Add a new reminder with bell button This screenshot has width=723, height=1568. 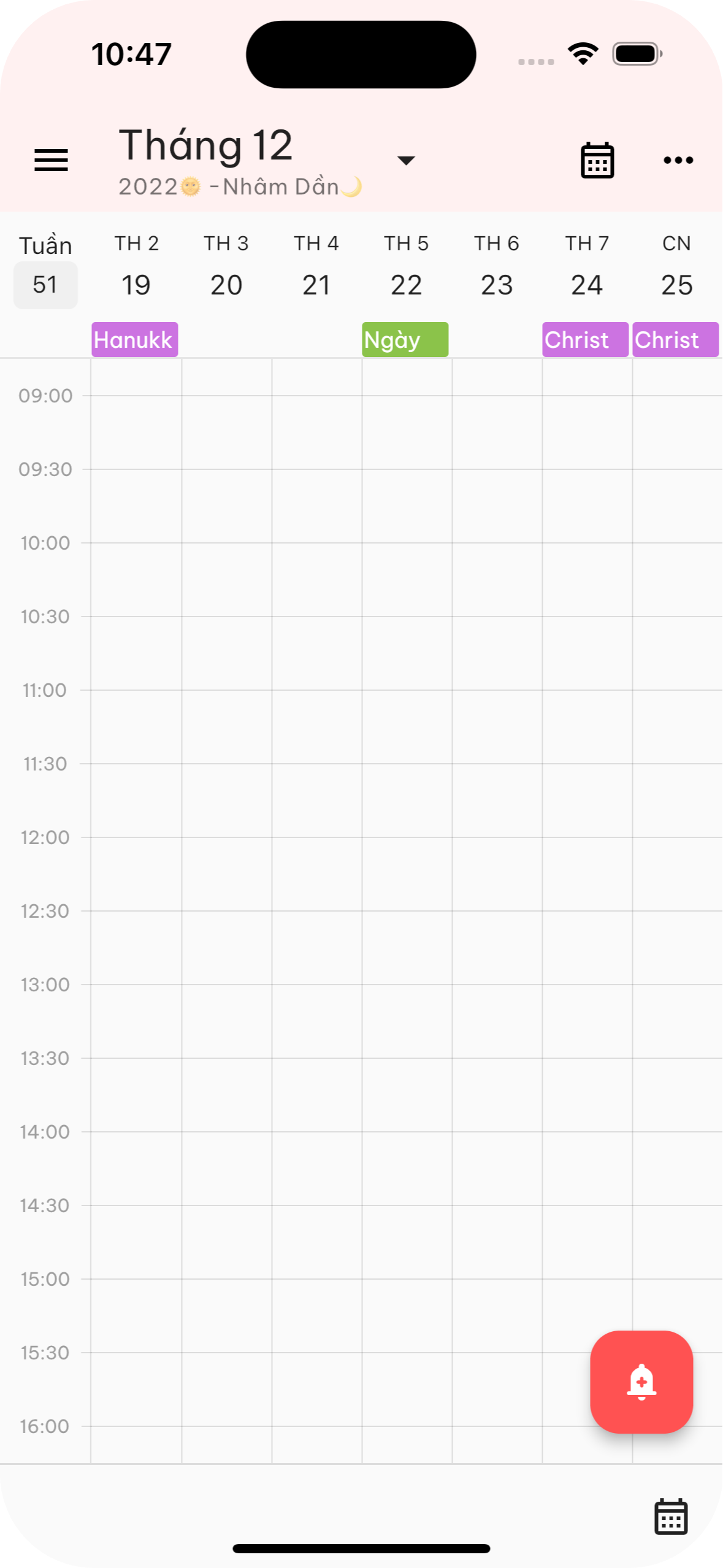click(x=641, y=1382)
